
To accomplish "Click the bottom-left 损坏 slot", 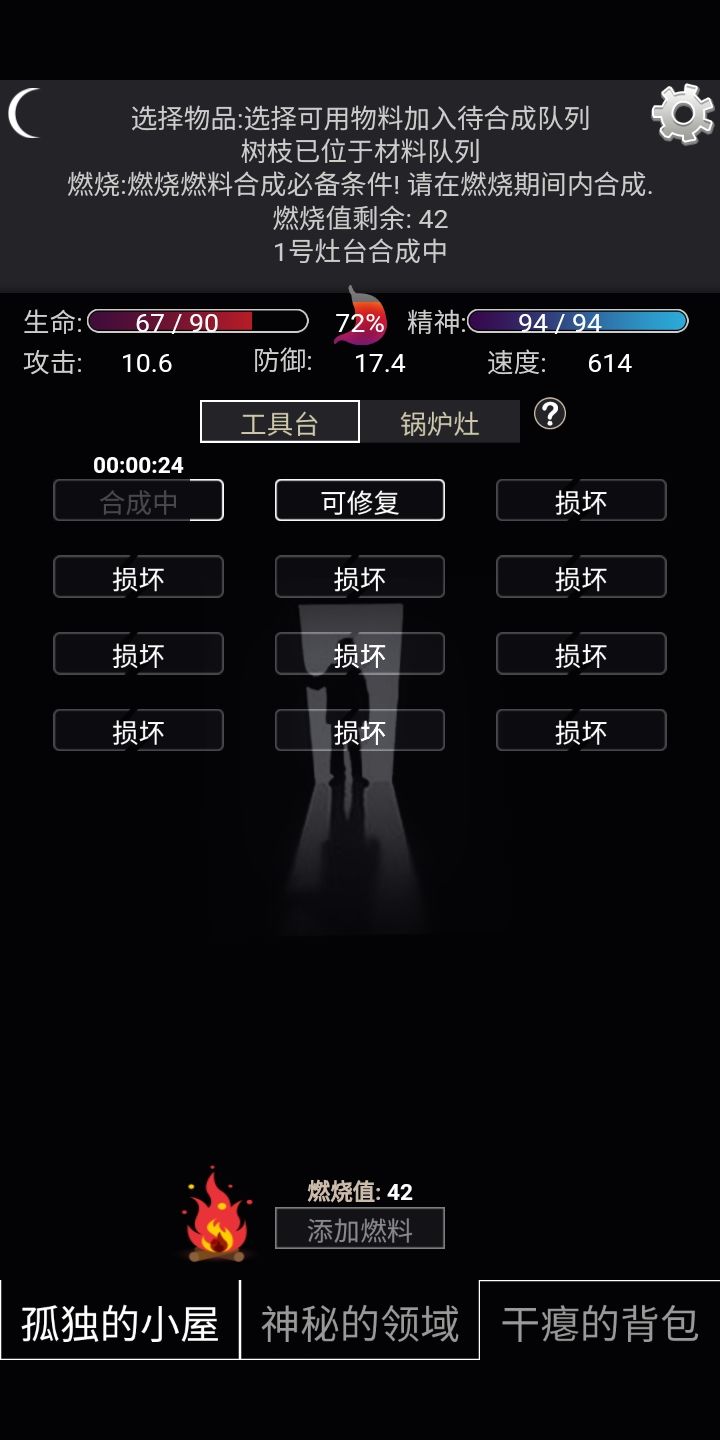I will click(137, 729).
